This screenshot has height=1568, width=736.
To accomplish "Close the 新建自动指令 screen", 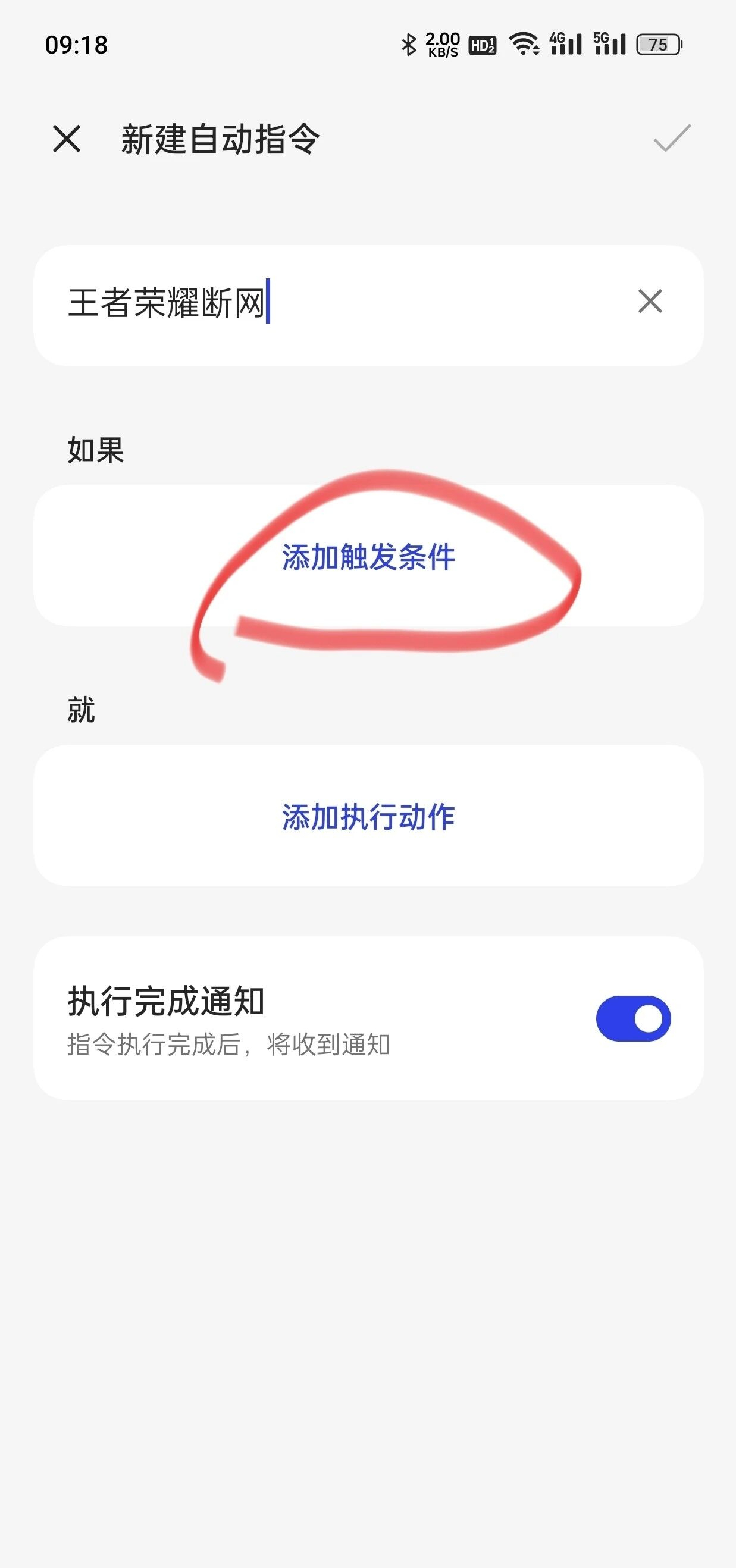I will pyautogui.click(x=67, y=139).
